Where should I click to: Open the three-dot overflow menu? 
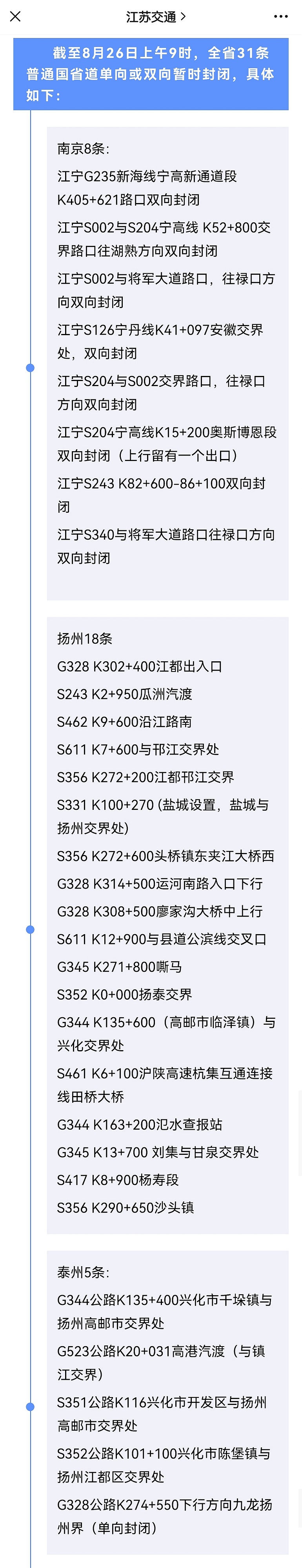click(281, 17)
